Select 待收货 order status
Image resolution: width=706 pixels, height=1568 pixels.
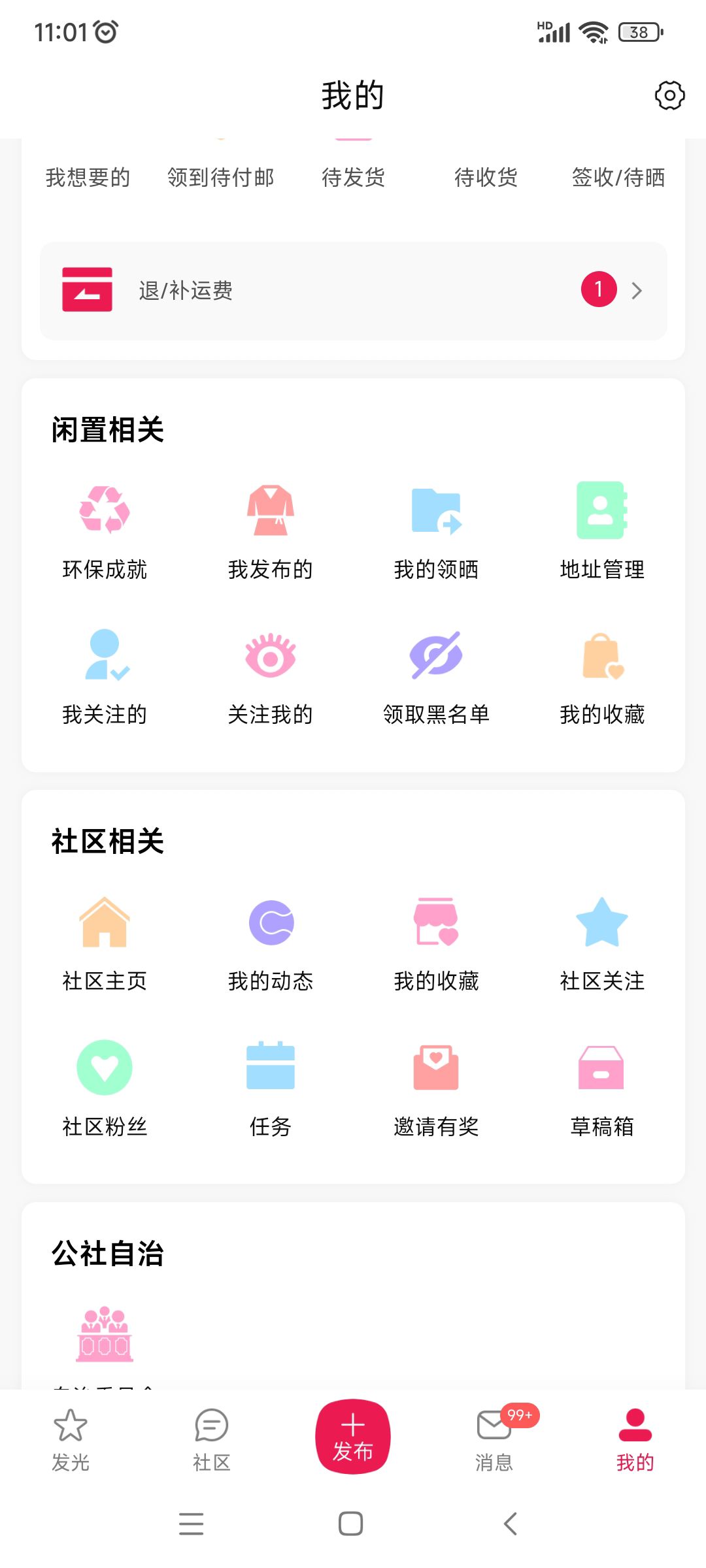click(x=486, y=177)
